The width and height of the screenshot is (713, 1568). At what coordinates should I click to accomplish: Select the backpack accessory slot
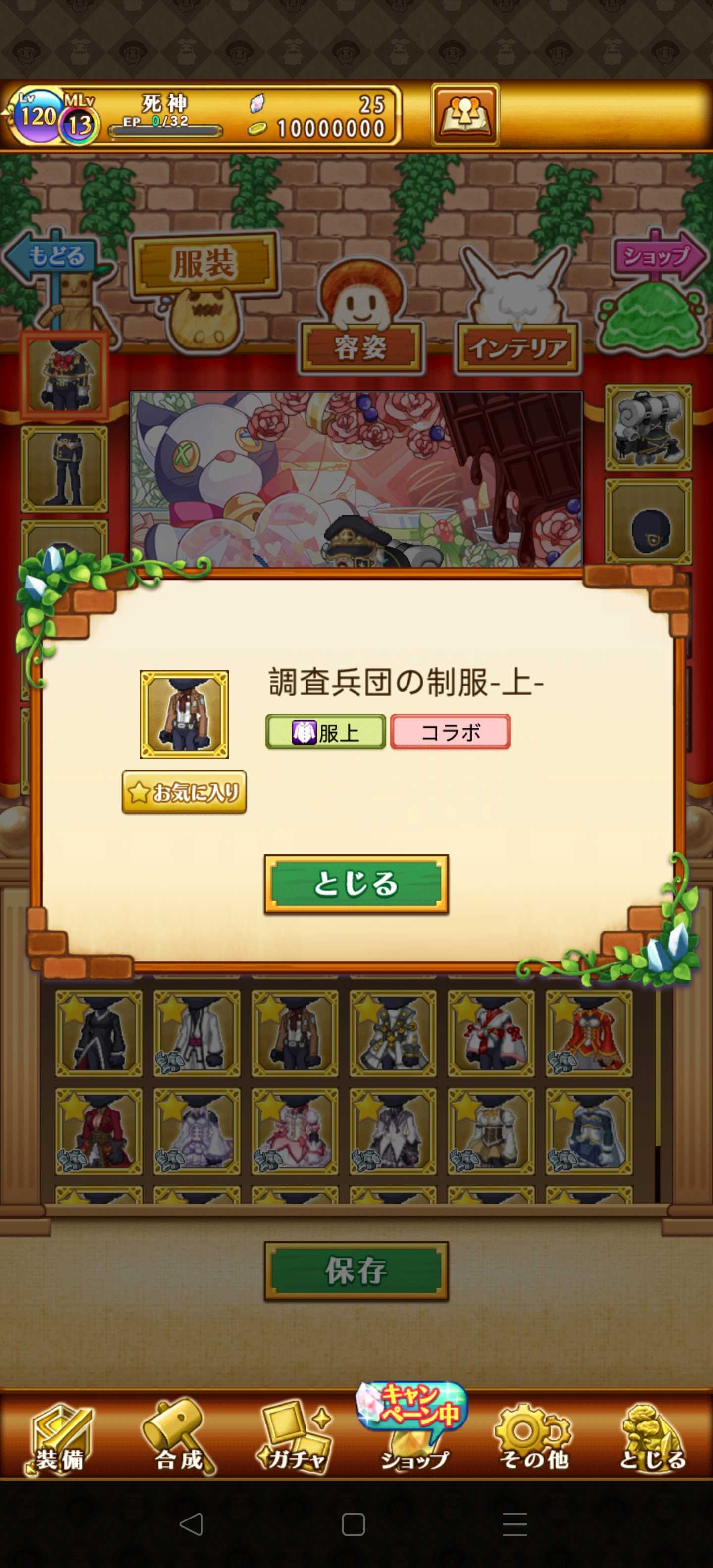click(x=648, y=427)
